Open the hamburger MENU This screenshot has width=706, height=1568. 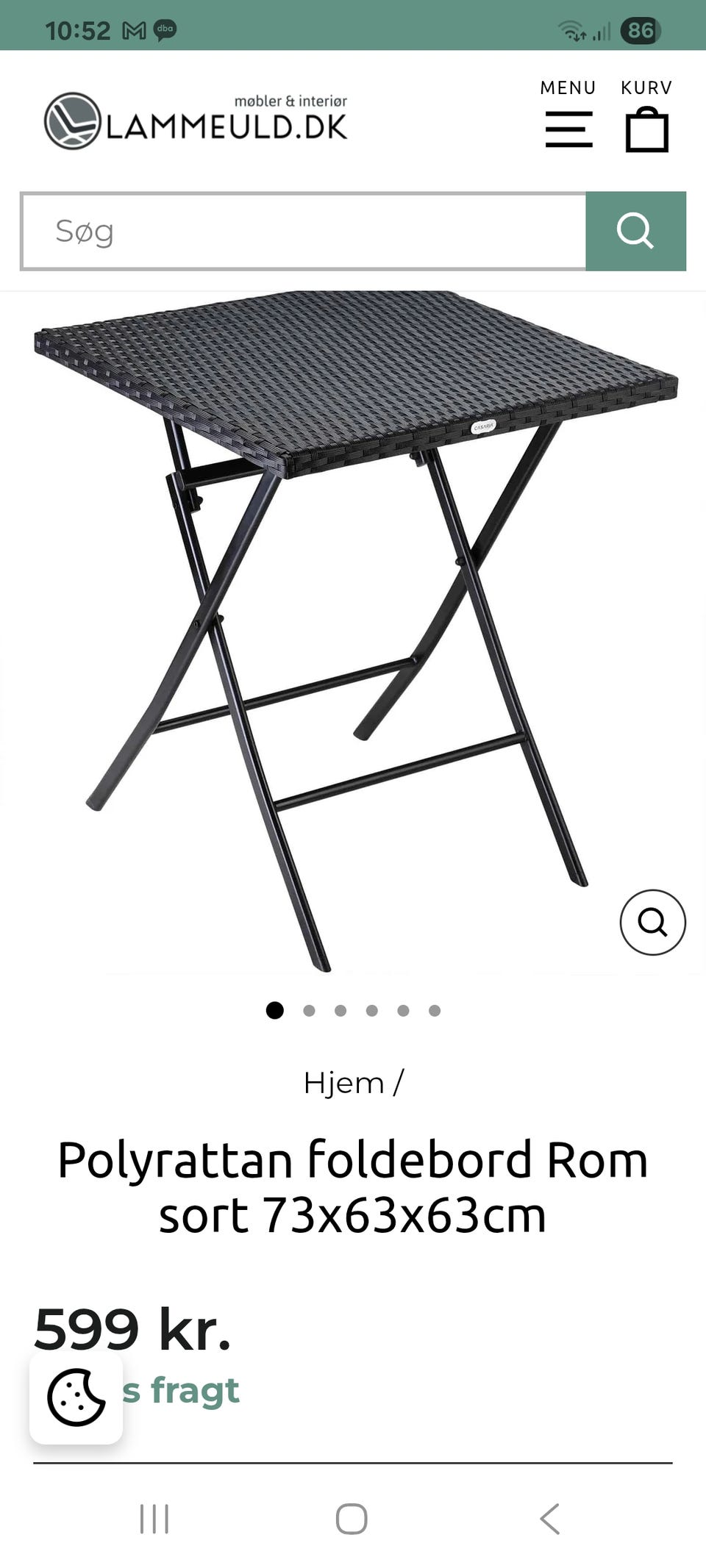pos(568,129)
